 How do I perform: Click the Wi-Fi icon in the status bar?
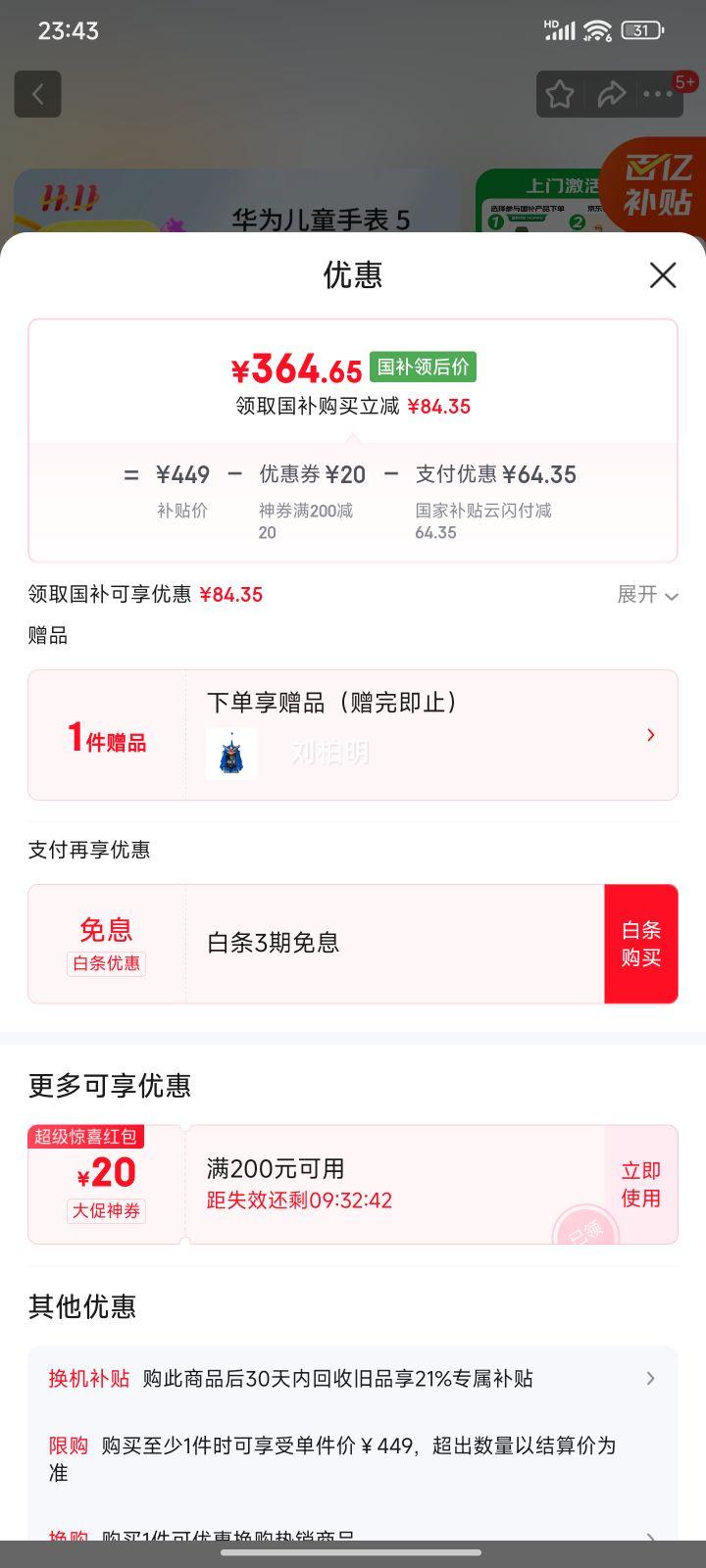598,29
